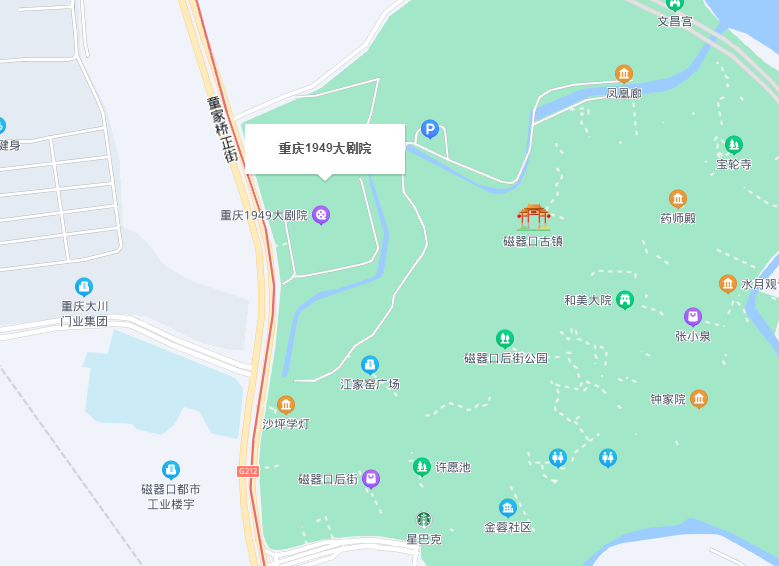Tap the 重庆1949大剧院 callout bubble
Viewport: 779px width, 566px height.
pos(324,148)
